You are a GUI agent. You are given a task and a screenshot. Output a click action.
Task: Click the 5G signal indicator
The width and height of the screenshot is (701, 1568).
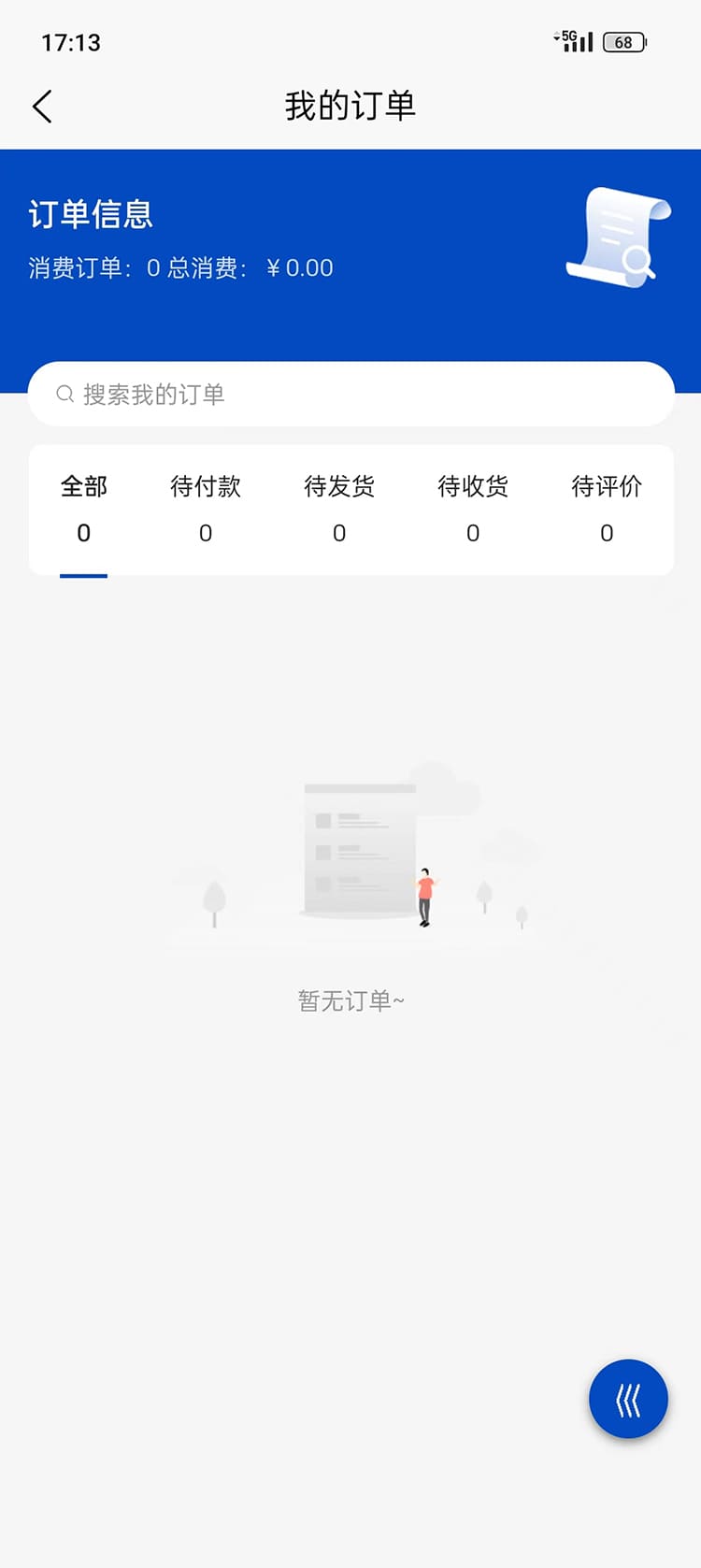572,39
